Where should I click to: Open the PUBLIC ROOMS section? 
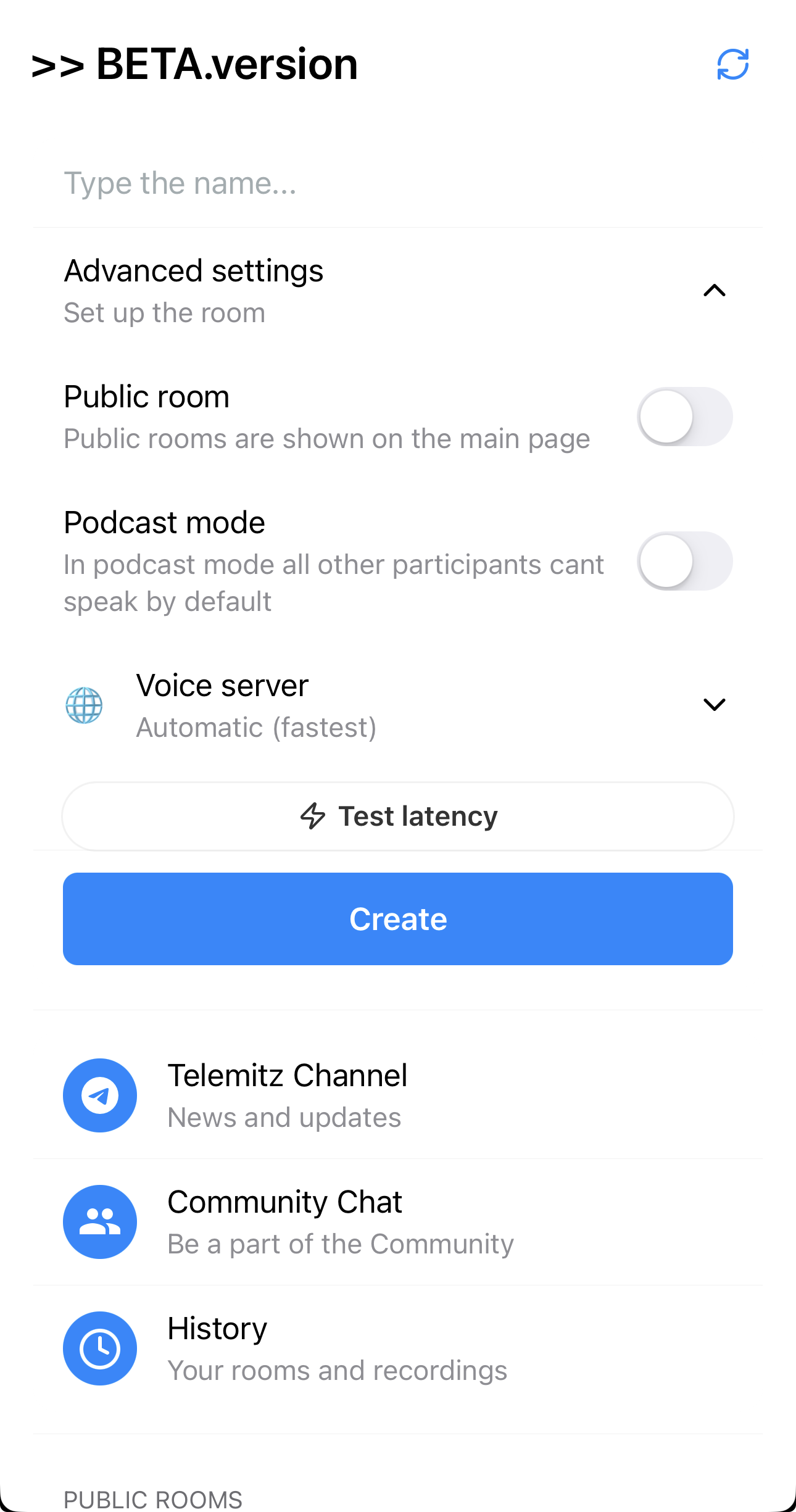pyautogui.click(x=153, y=1497)
